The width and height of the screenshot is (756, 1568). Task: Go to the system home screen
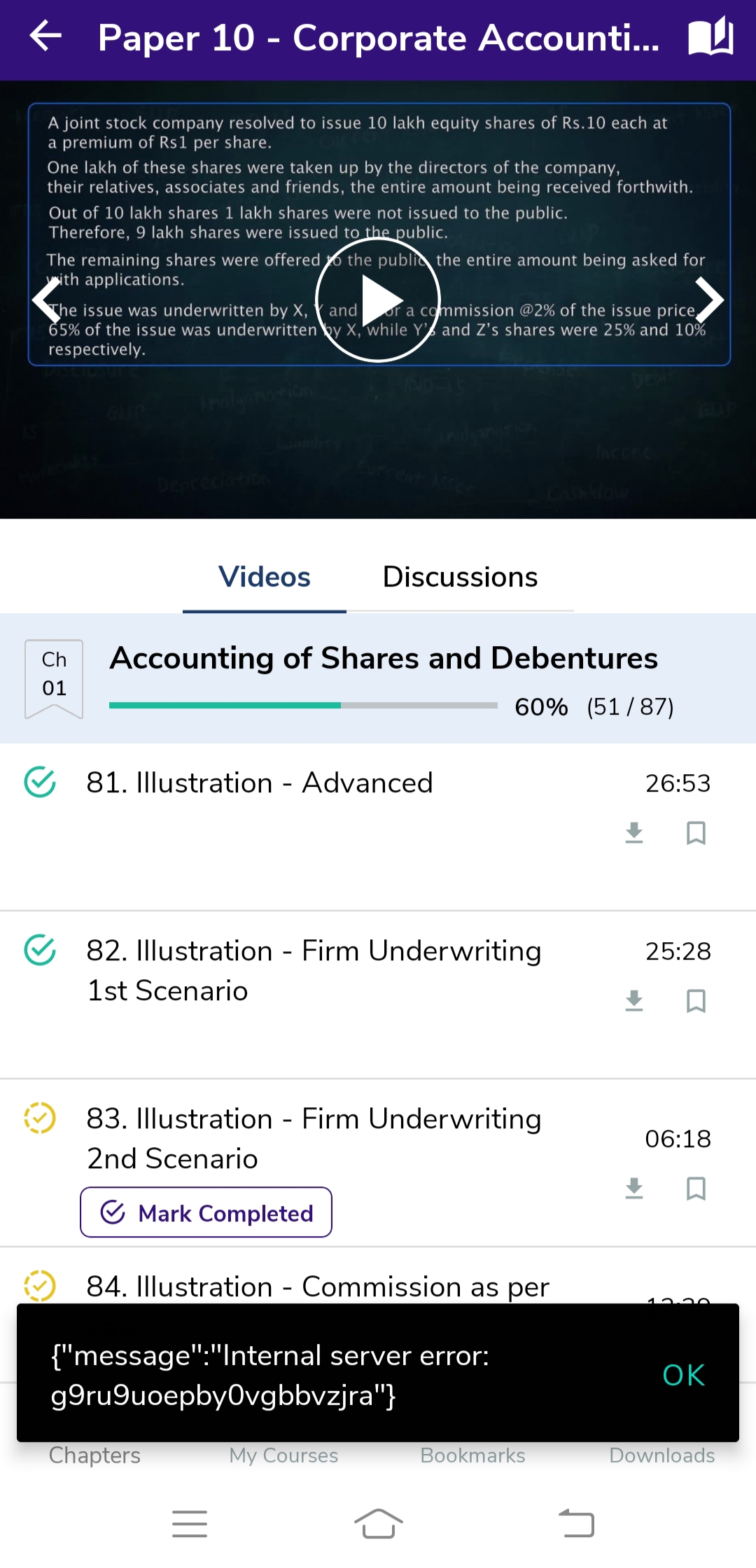[378, 1524]
